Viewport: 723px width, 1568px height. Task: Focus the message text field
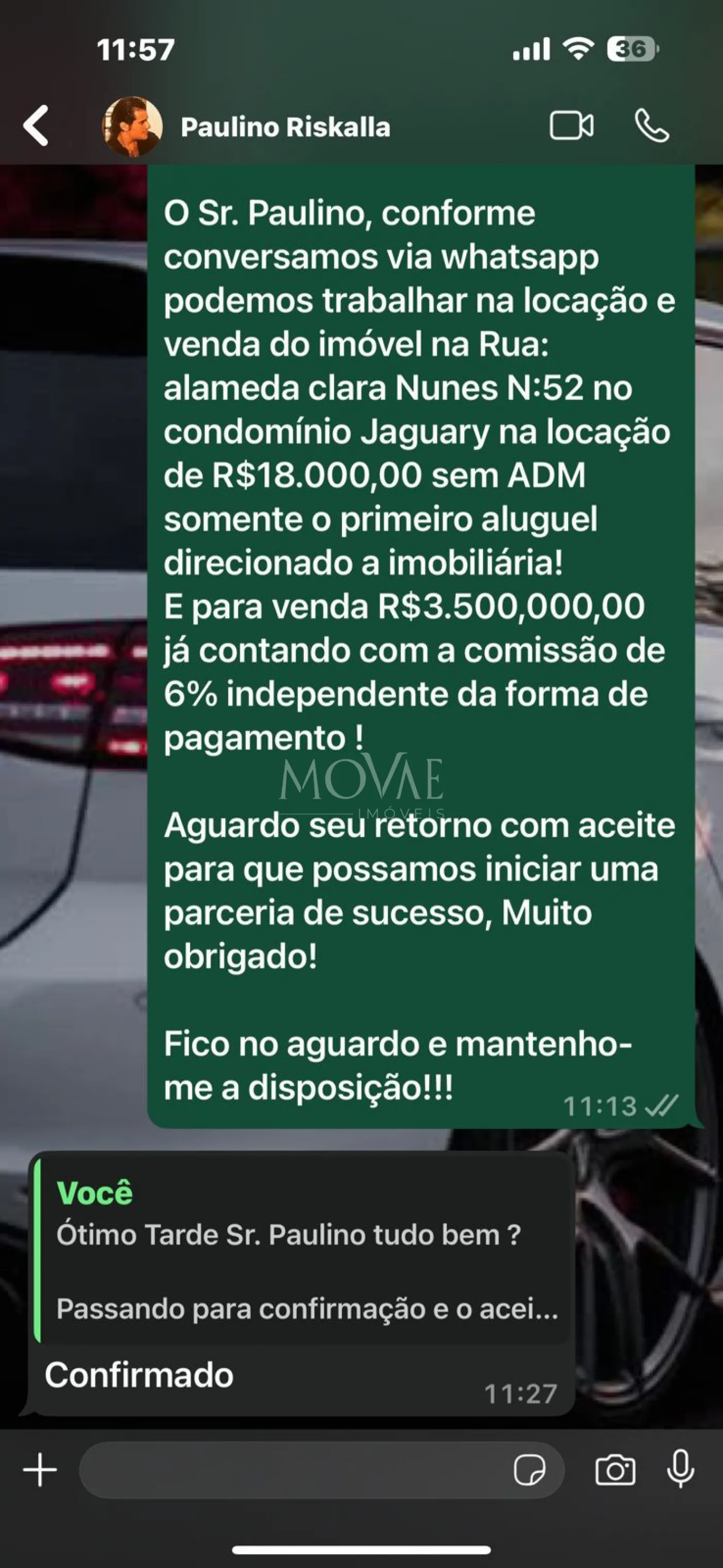click(292, 1470)
